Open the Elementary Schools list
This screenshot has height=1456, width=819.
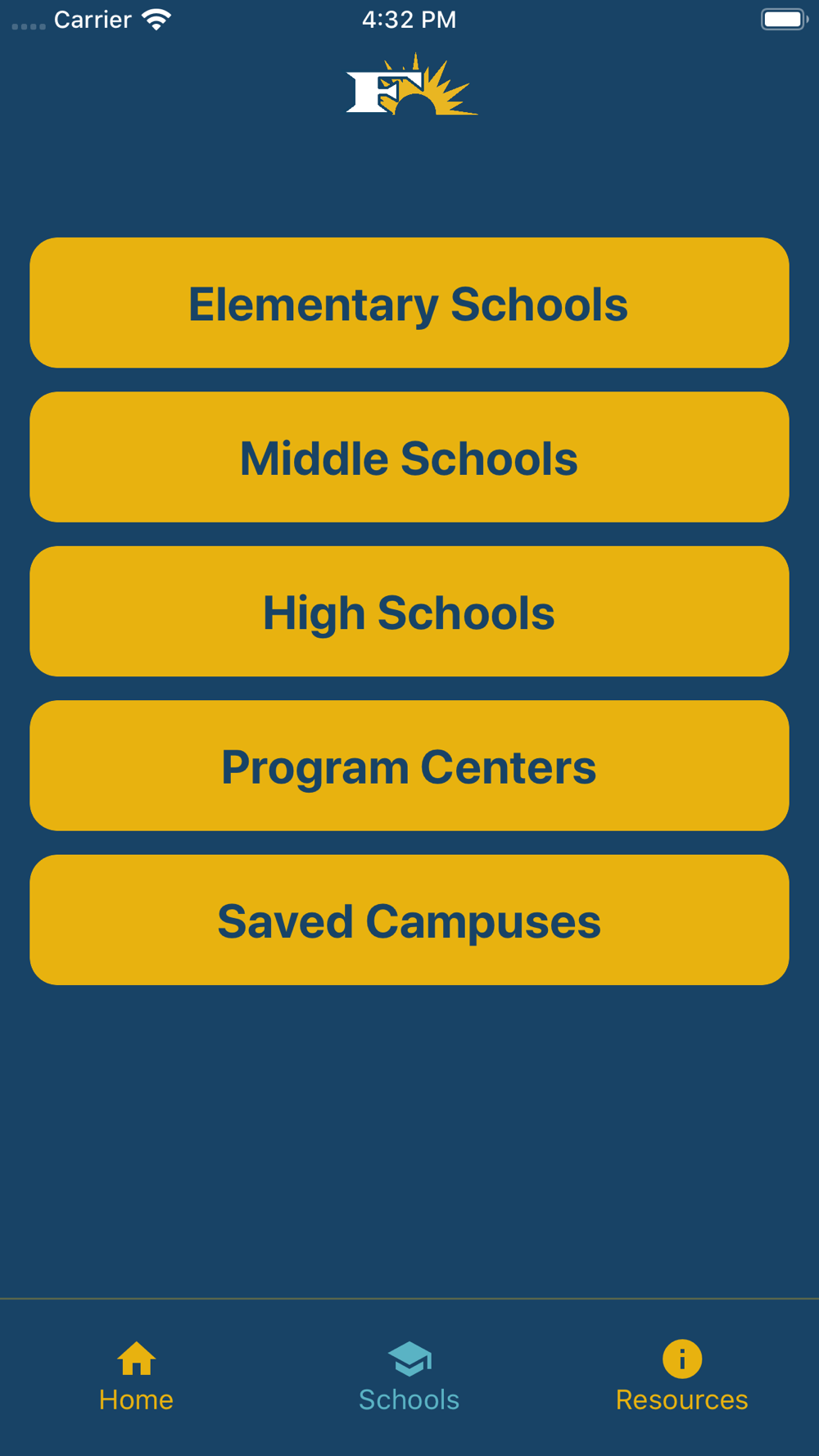(x=409, y=303)
